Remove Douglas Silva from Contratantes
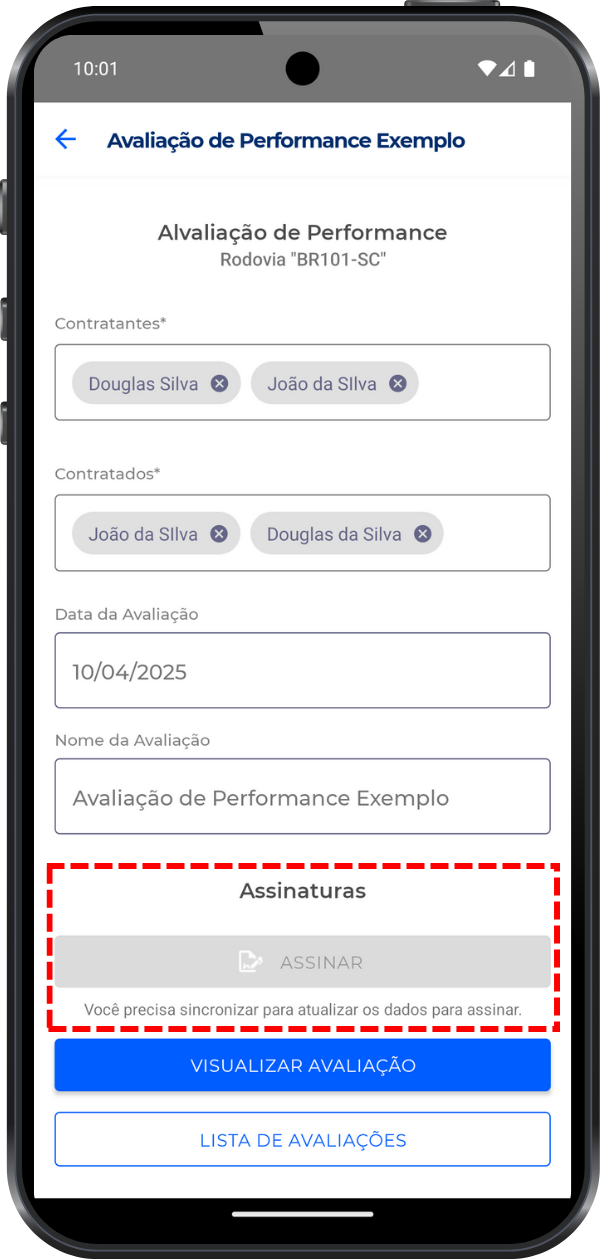Screen dimensions: 600x1259 (220, 384)
